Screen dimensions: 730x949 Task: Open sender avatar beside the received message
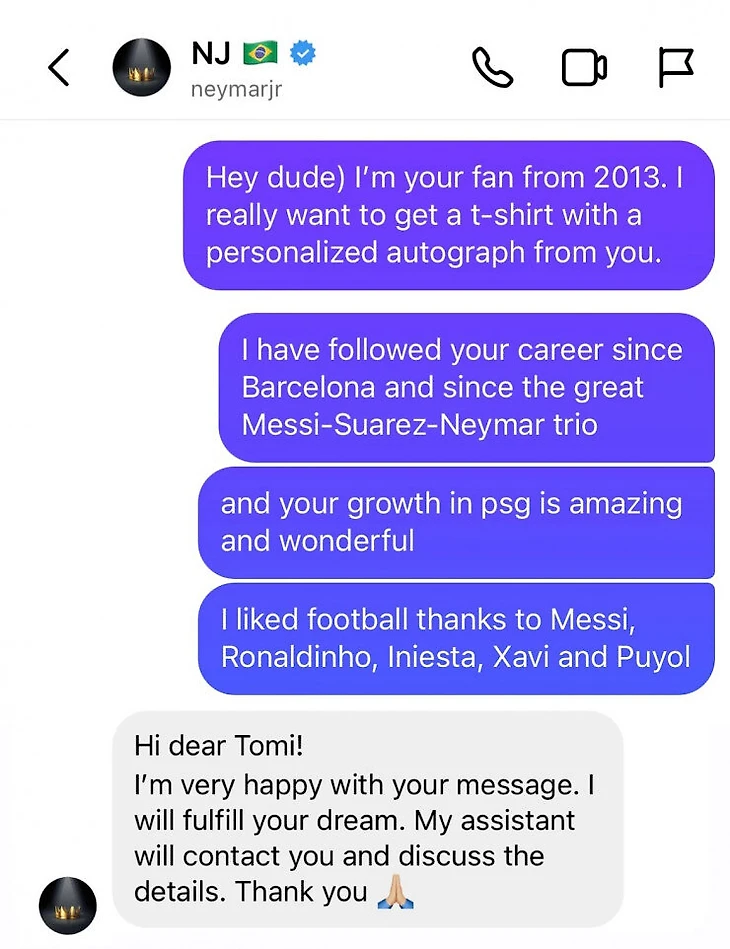tap(68, 906)
